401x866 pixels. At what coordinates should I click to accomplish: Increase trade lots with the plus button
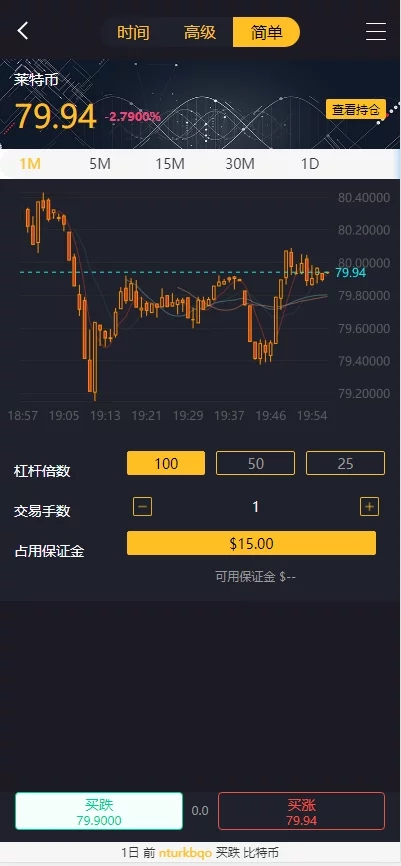(x=370, y=506)
